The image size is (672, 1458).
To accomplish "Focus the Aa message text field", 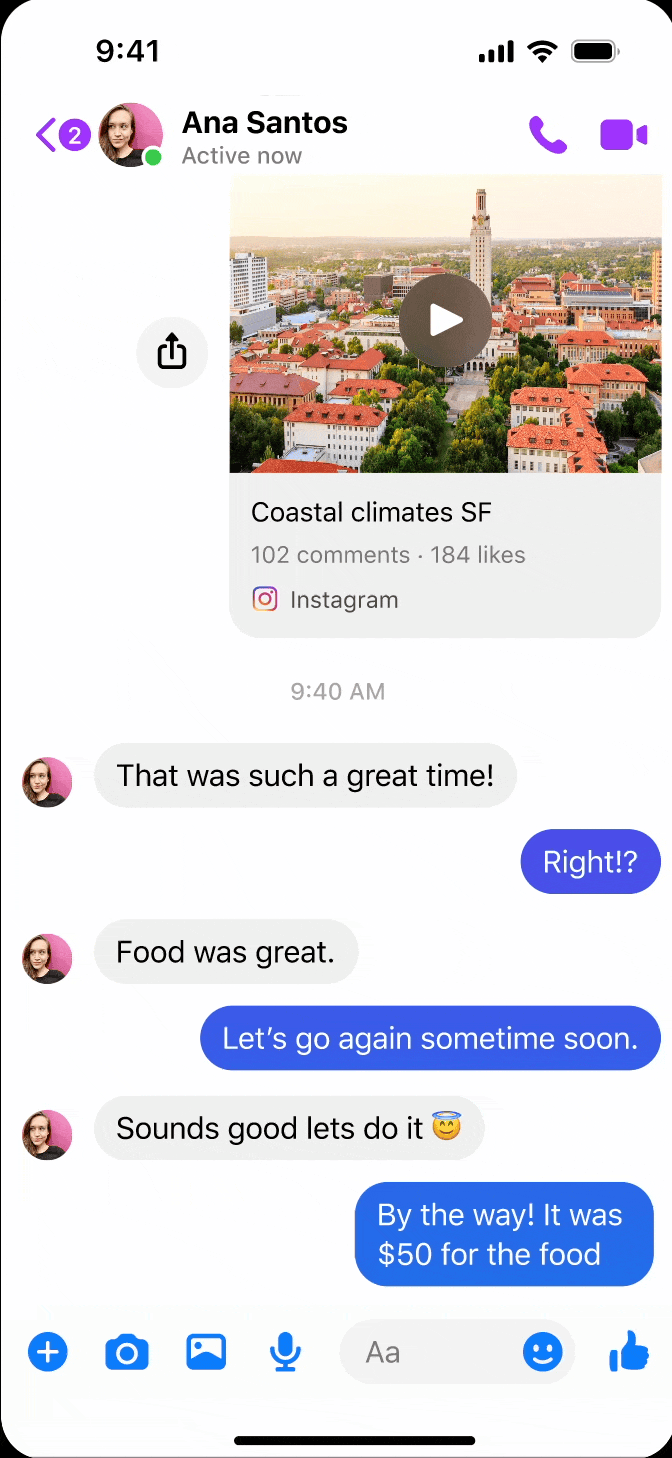I will pos(430,1353).
